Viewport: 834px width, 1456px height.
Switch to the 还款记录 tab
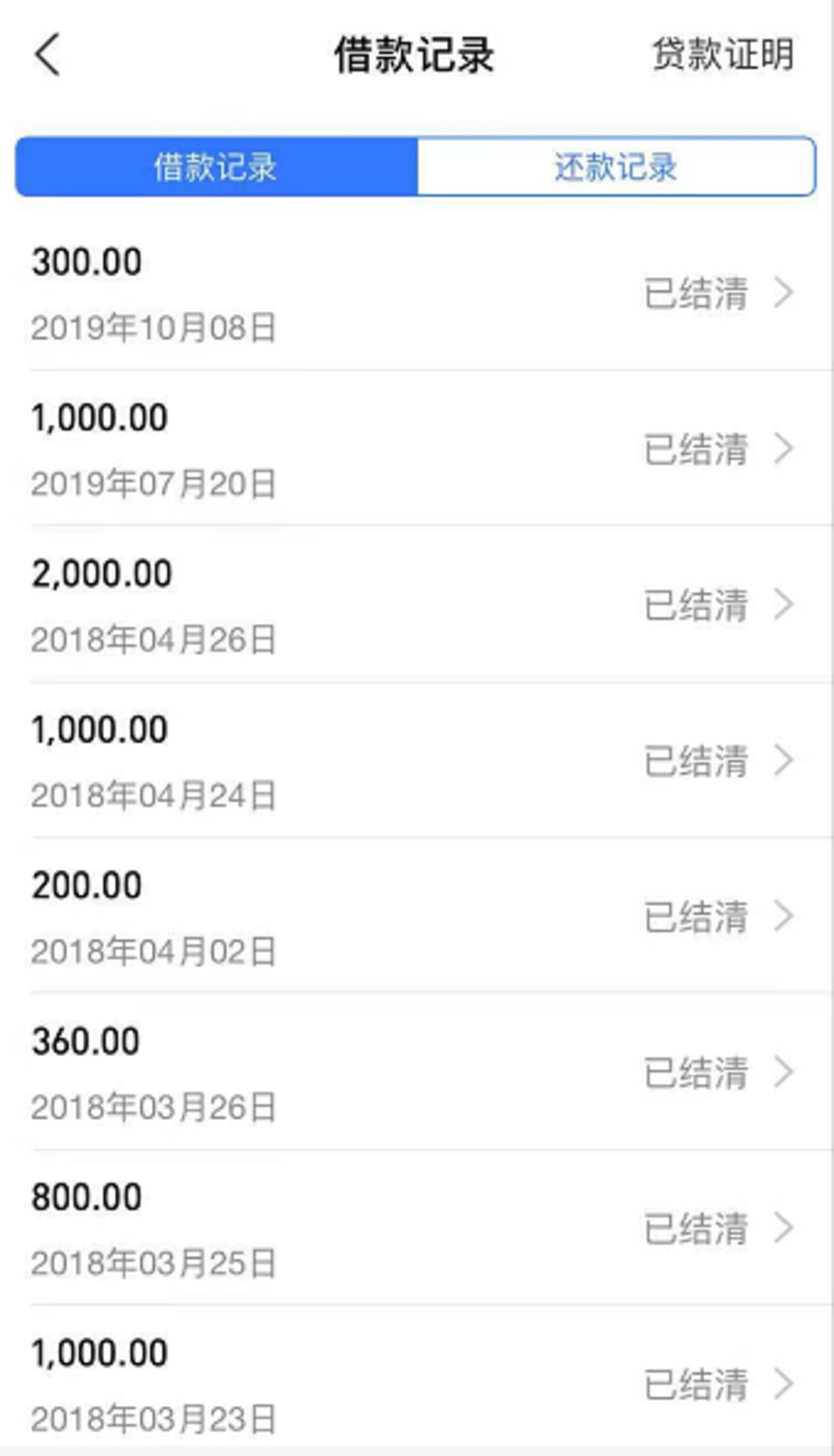(x=616, y=167)
